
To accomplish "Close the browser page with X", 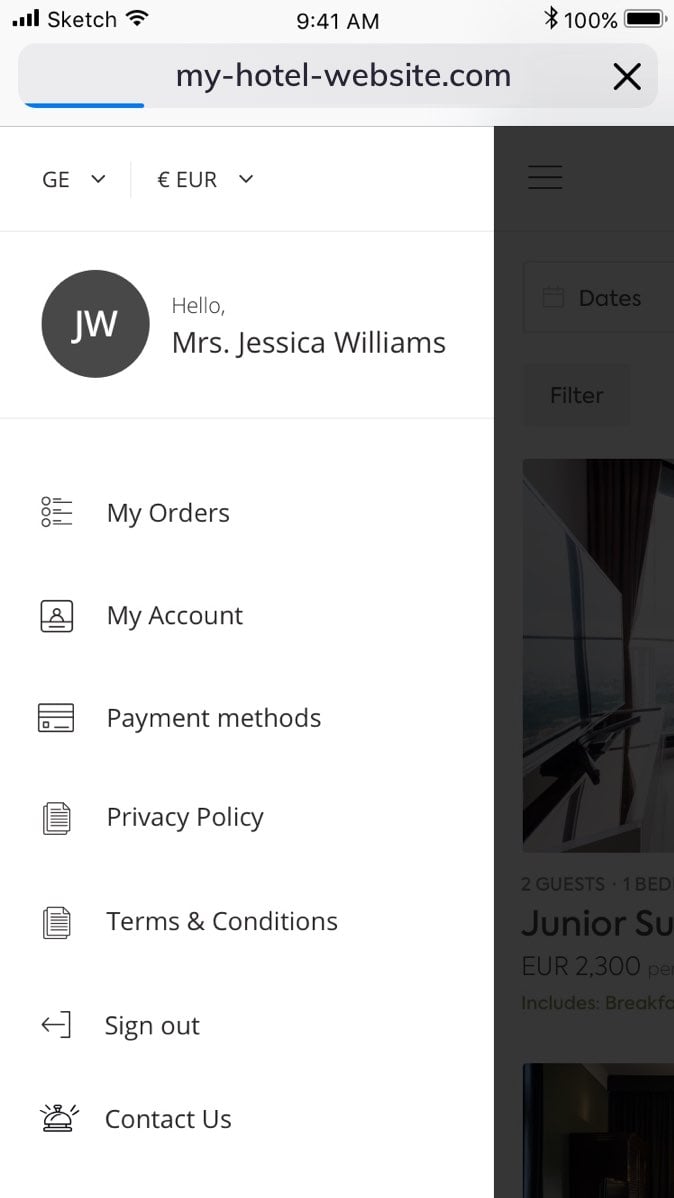I will point(627,76).
